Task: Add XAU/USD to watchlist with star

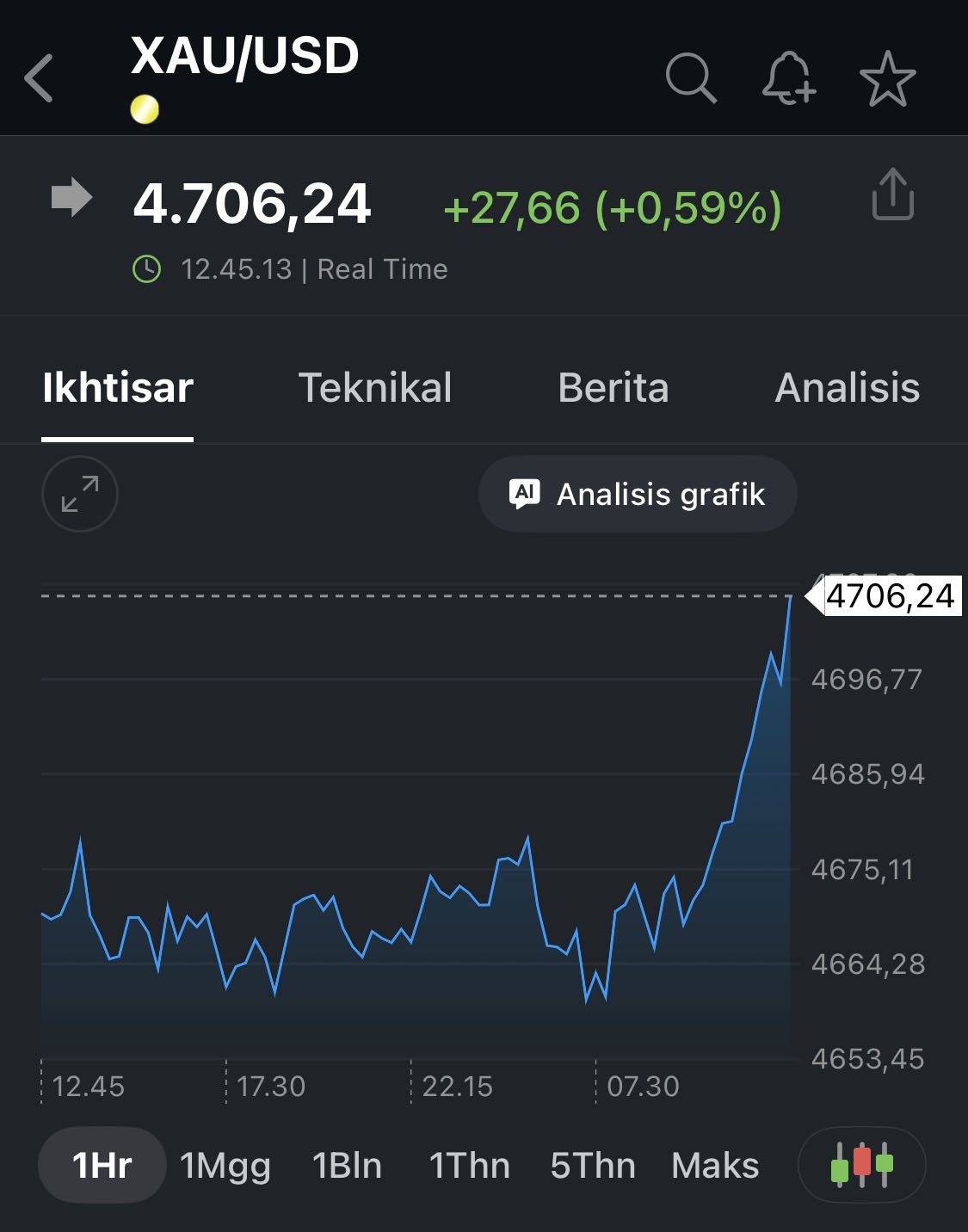Action: (x=887, y=78)
